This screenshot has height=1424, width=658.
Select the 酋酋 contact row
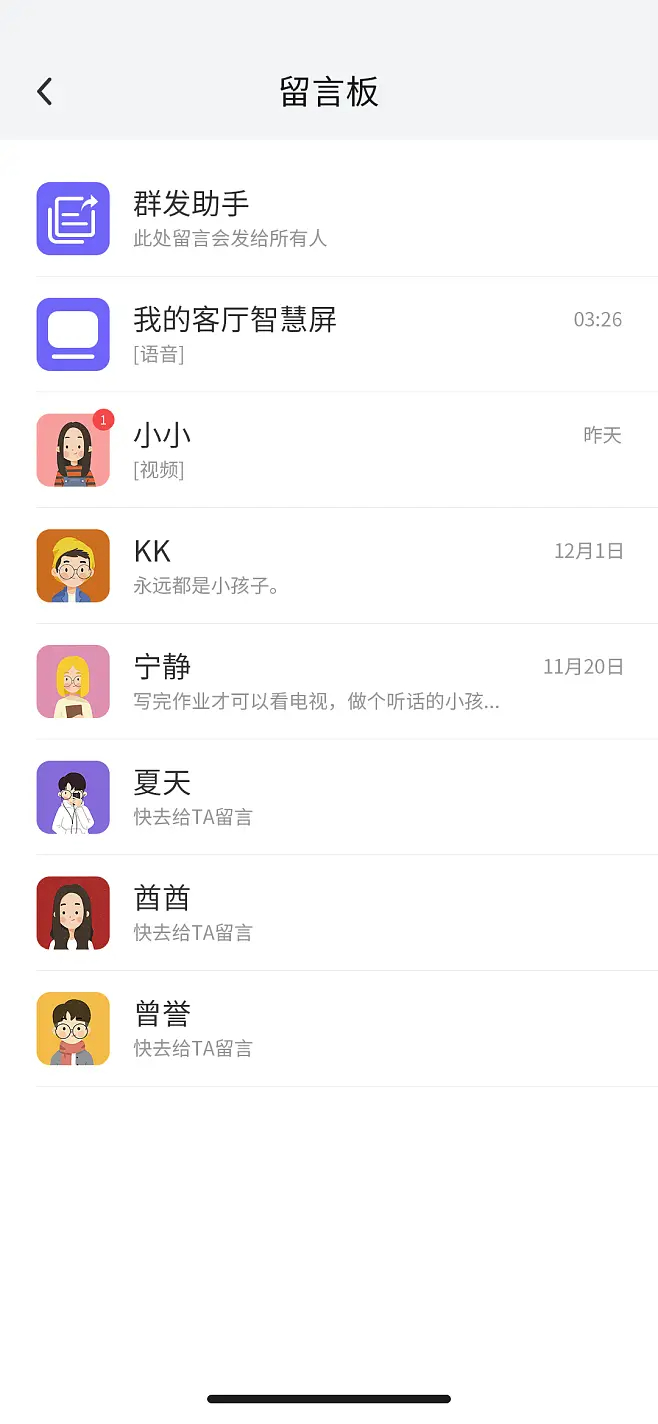[329, 913]
